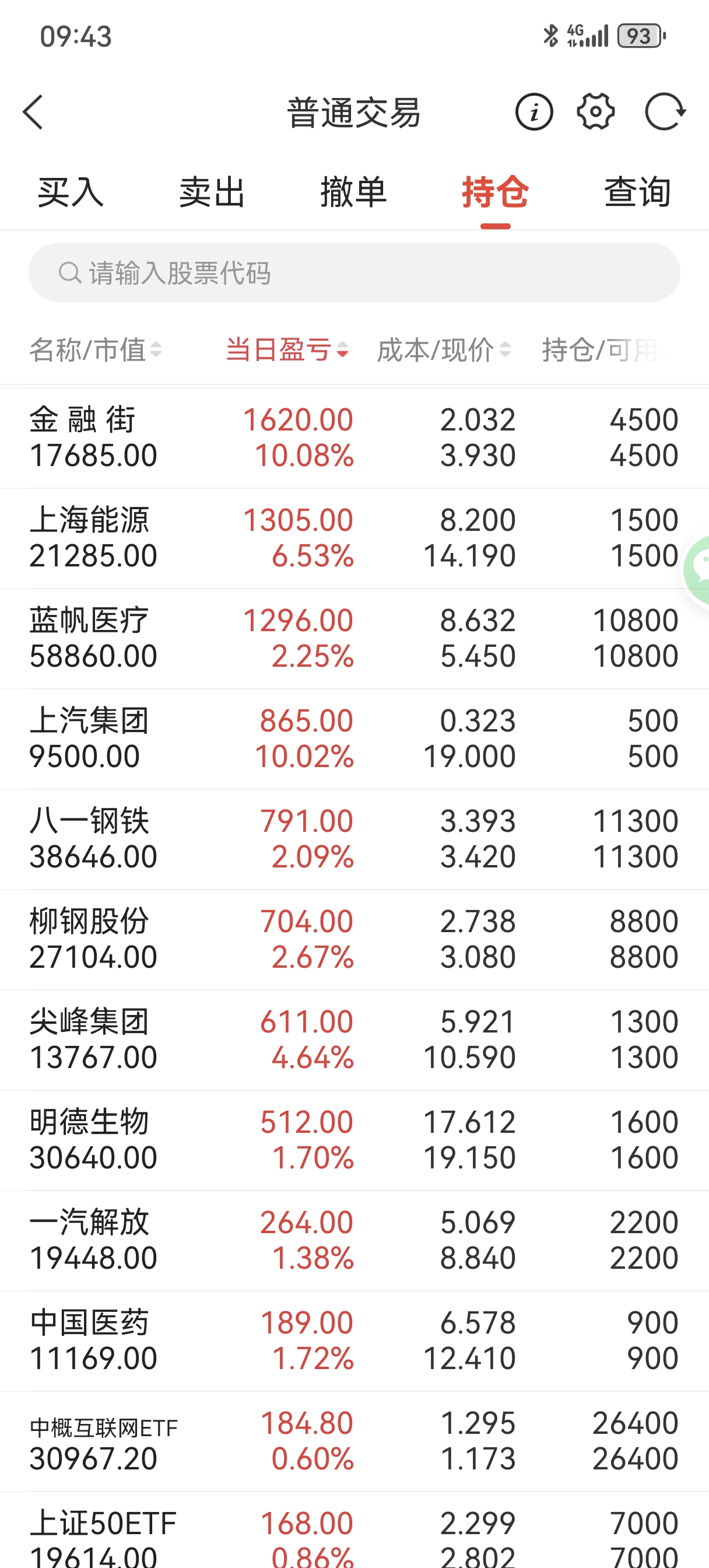
Task: Focus the stock code search box
Action: [x=353, y=272]
